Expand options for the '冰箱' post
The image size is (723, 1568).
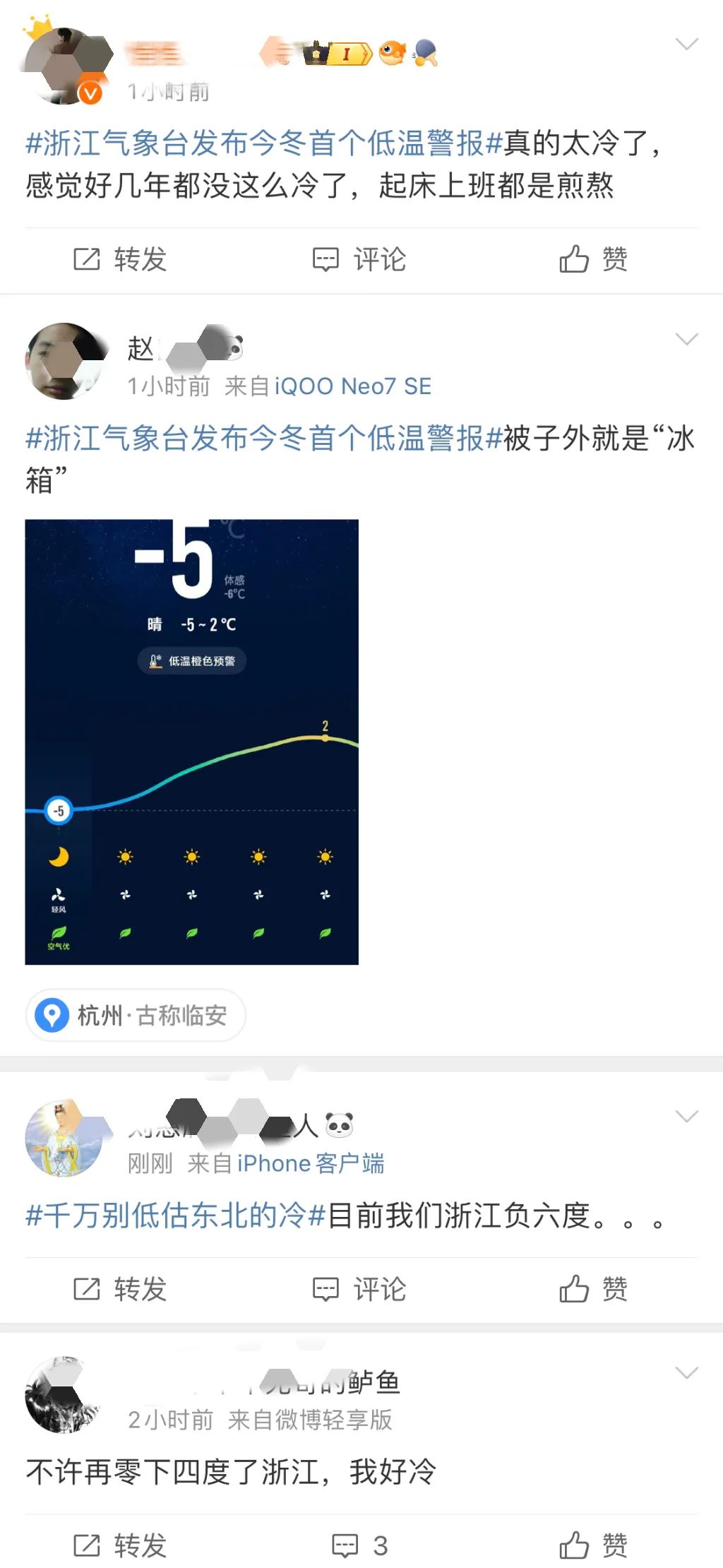click(x=686, y=339)
